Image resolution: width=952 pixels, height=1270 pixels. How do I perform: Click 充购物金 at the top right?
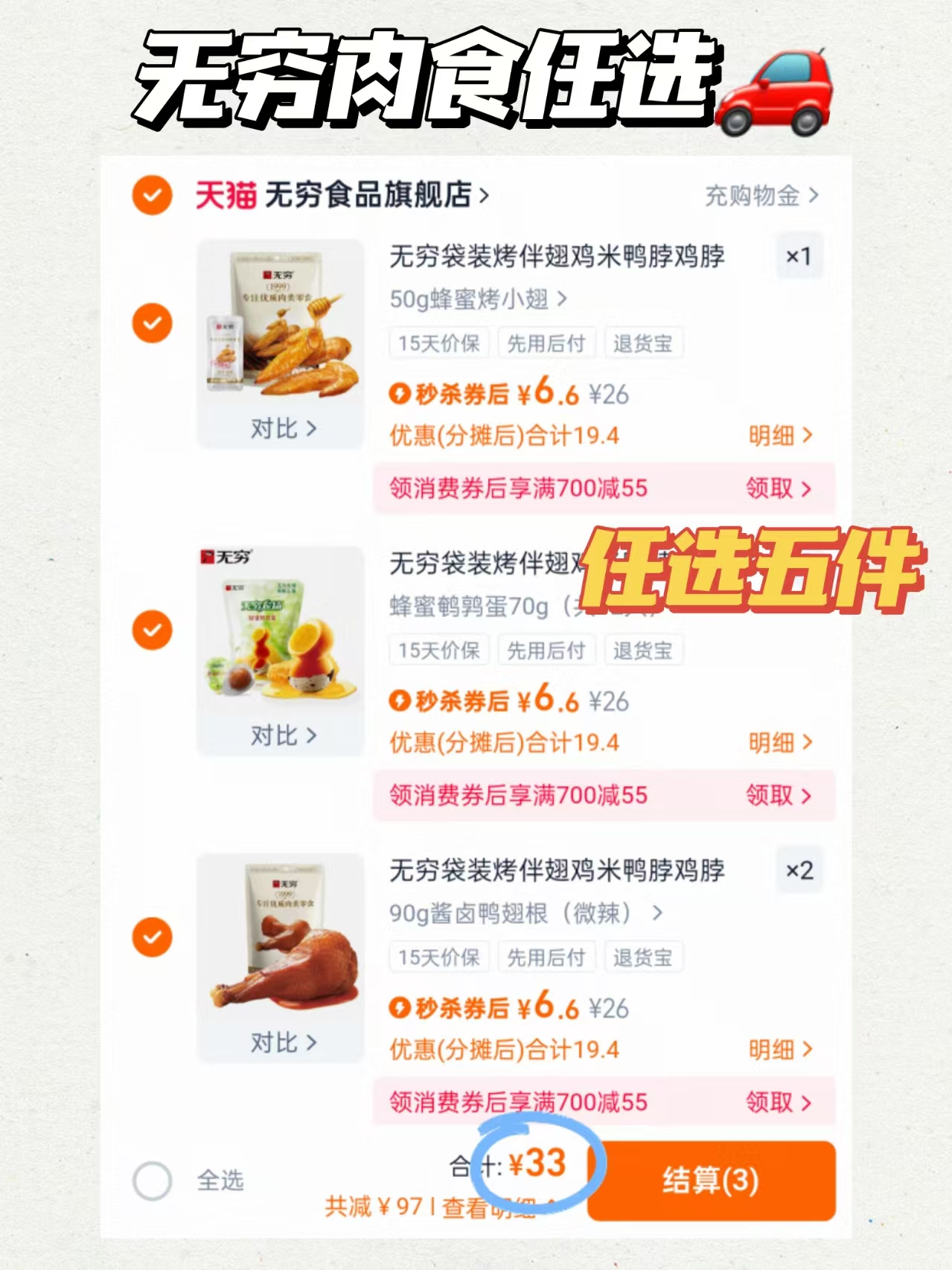(x=753, y=195)
